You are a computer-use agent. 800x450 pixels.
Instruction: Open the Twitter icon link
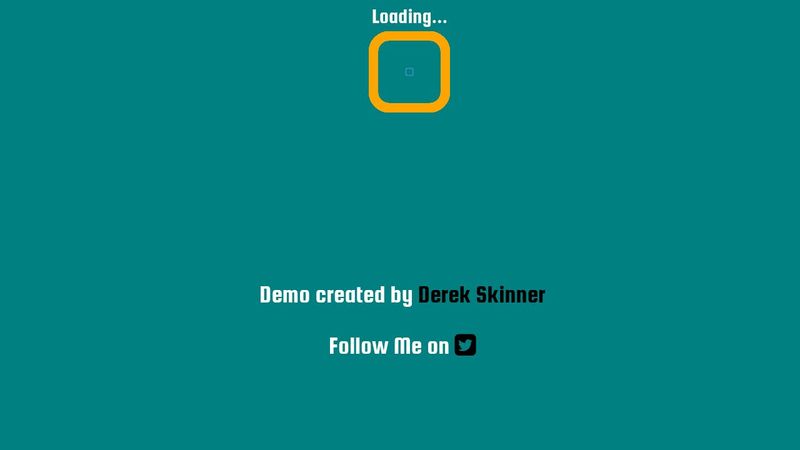tap(465, 345)
